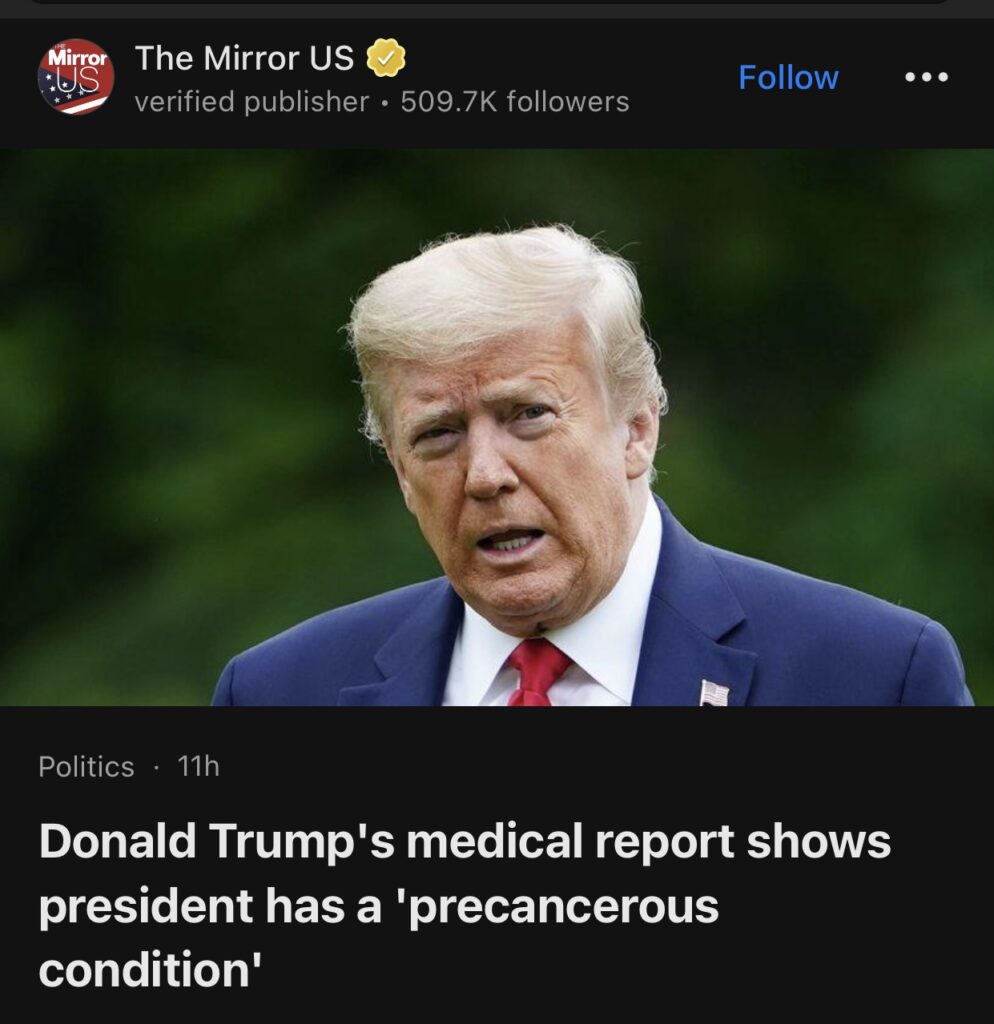Open the three-dot overflow menu
The image size is (994, 1024).
click(x=926, y=77)
